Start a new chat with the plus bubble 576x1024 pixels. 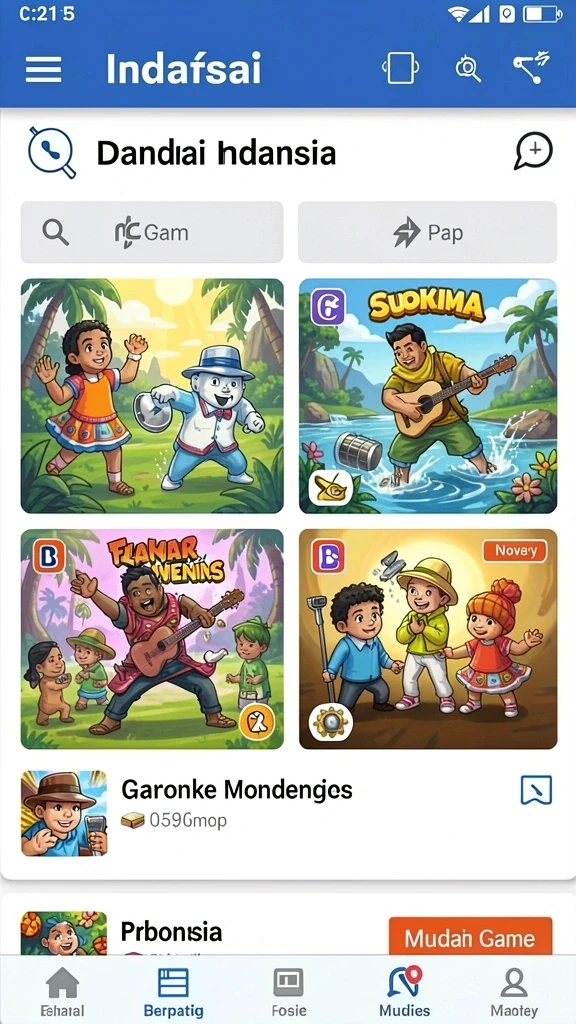pyautogui.click(x=533, y=152)
